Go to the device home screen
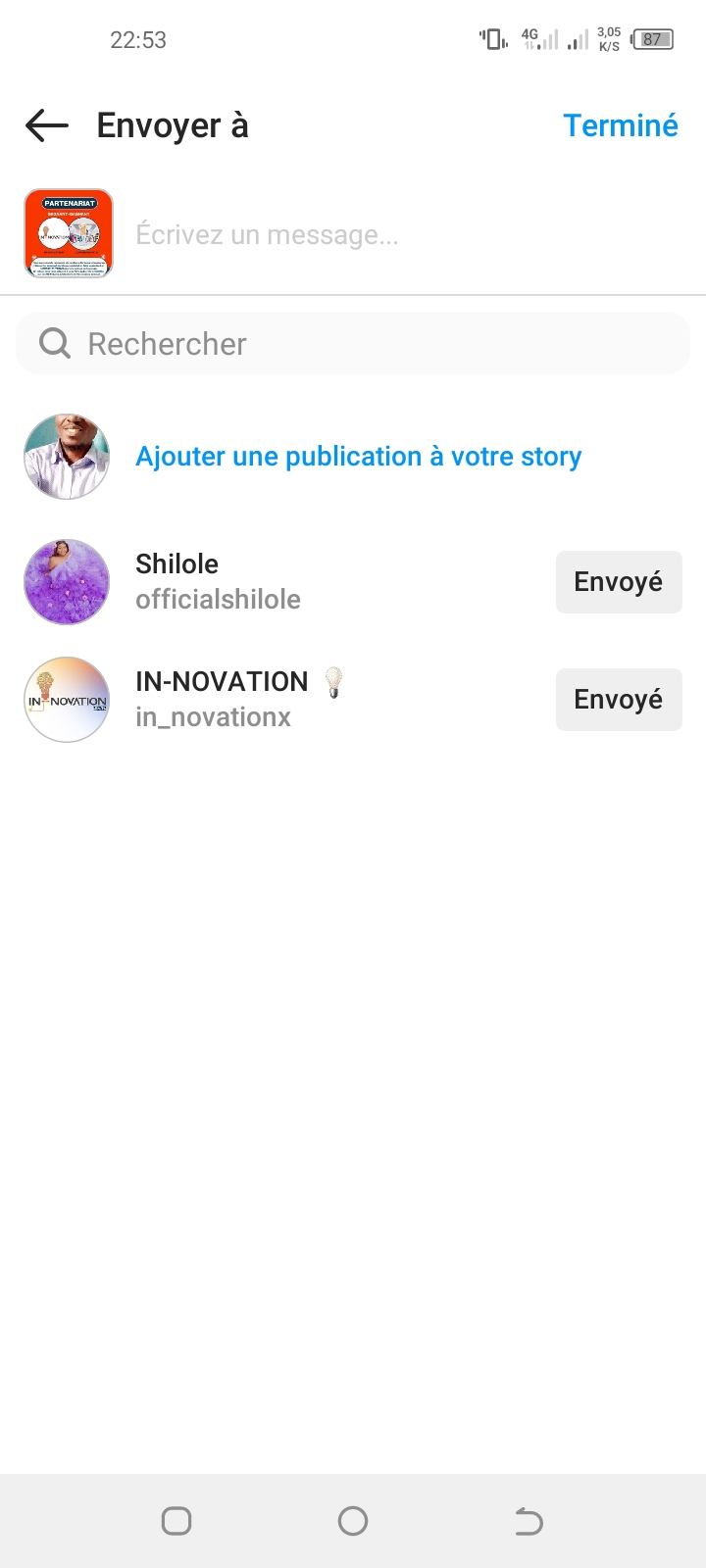The width and height of the screenshot is (706, 1568). 353,1521
